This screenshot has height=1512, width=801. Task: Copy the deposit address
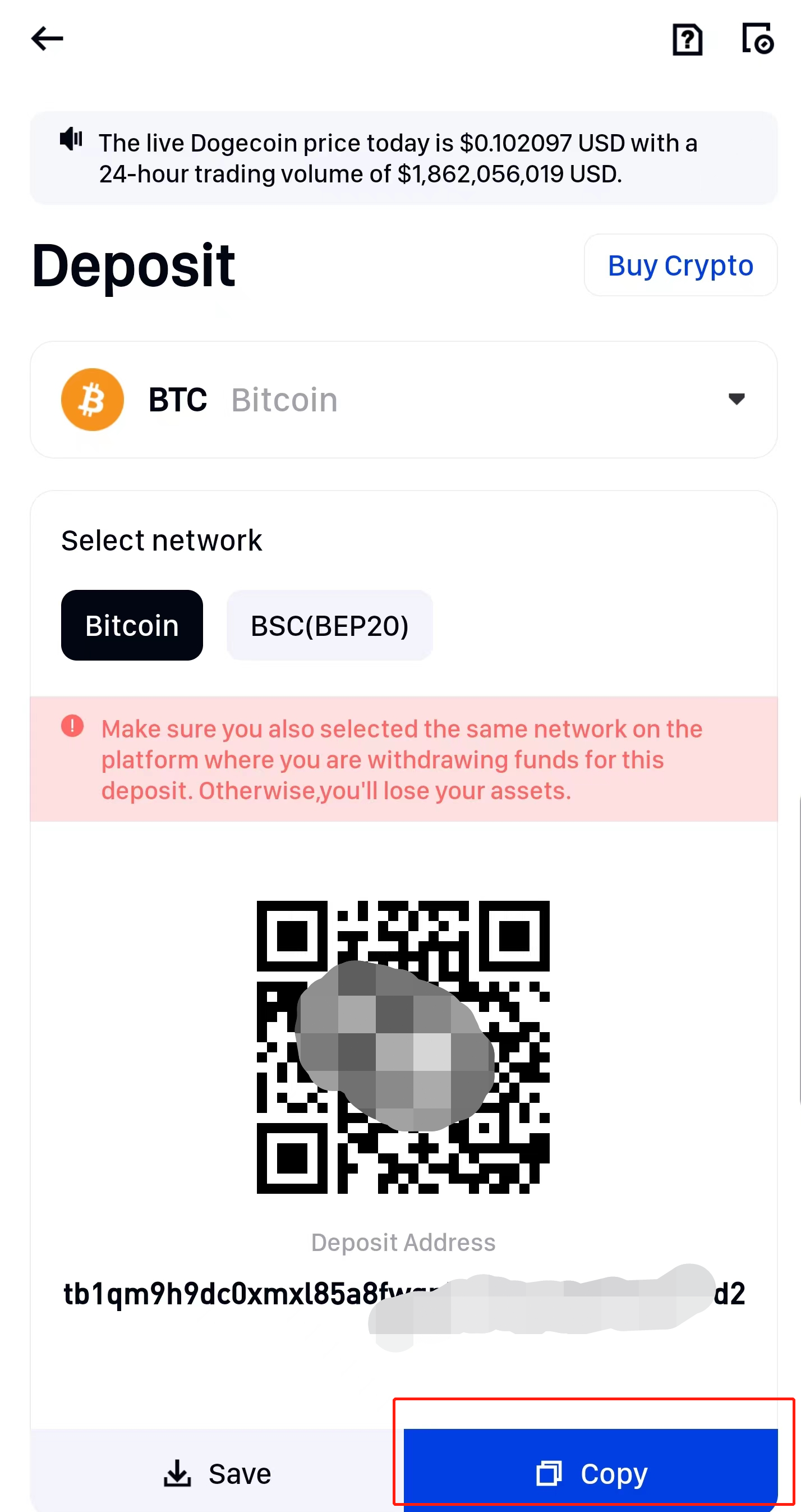(x=590, y=1472)
